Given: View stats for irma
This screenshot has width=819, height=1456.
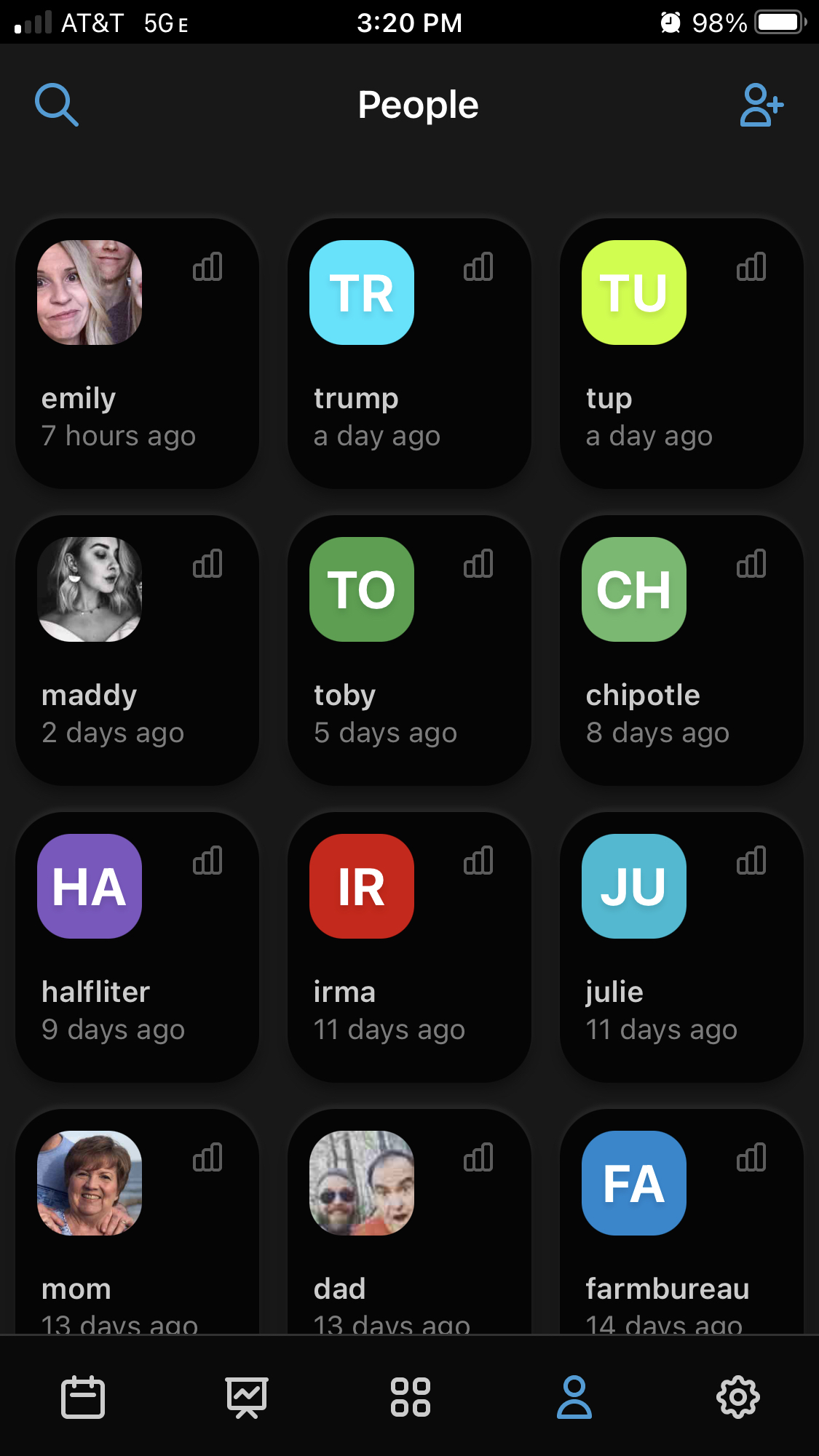Looking at the screenshot, I should [x=480, y=860].
